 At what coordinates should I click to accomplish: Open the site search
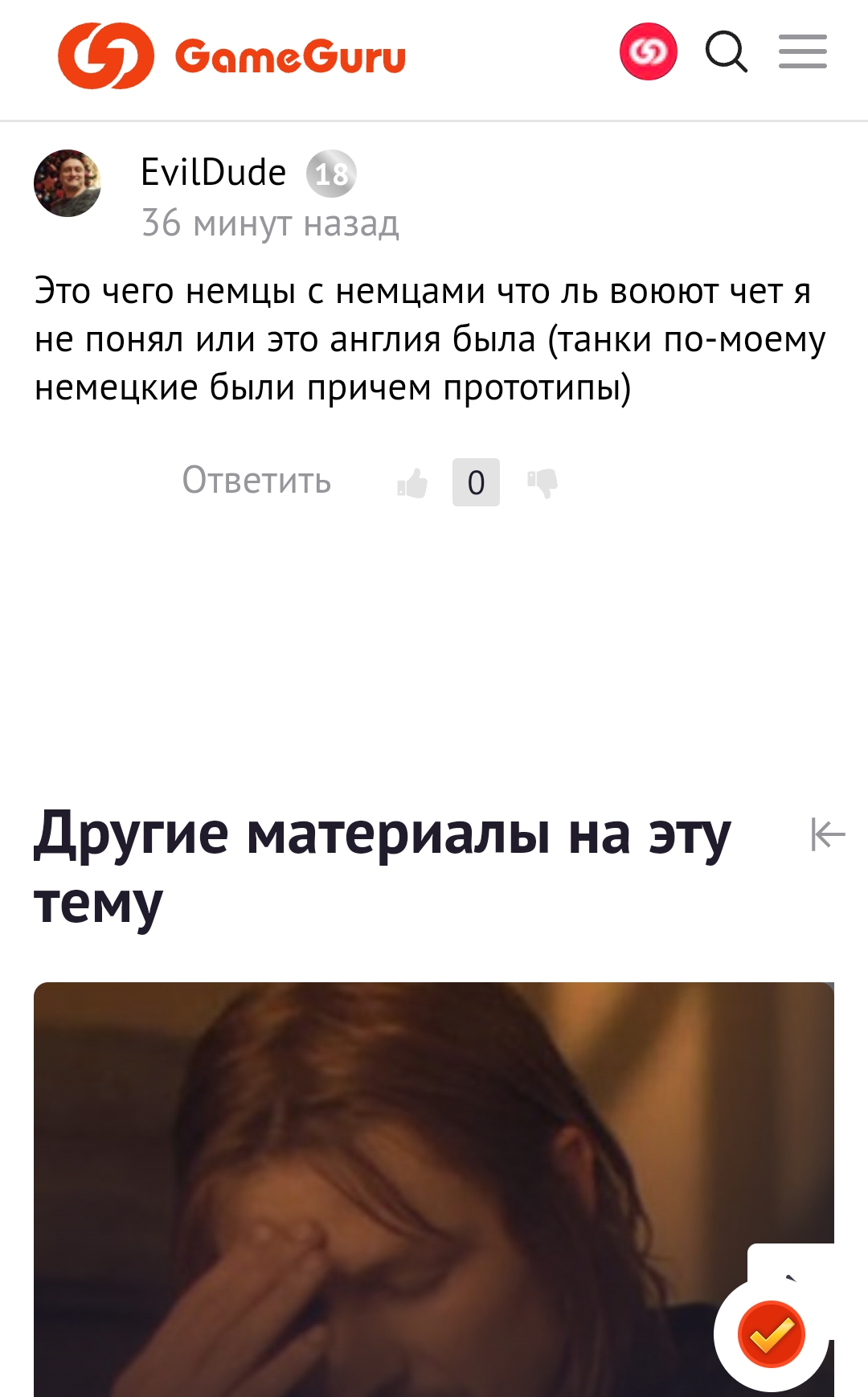727,52
